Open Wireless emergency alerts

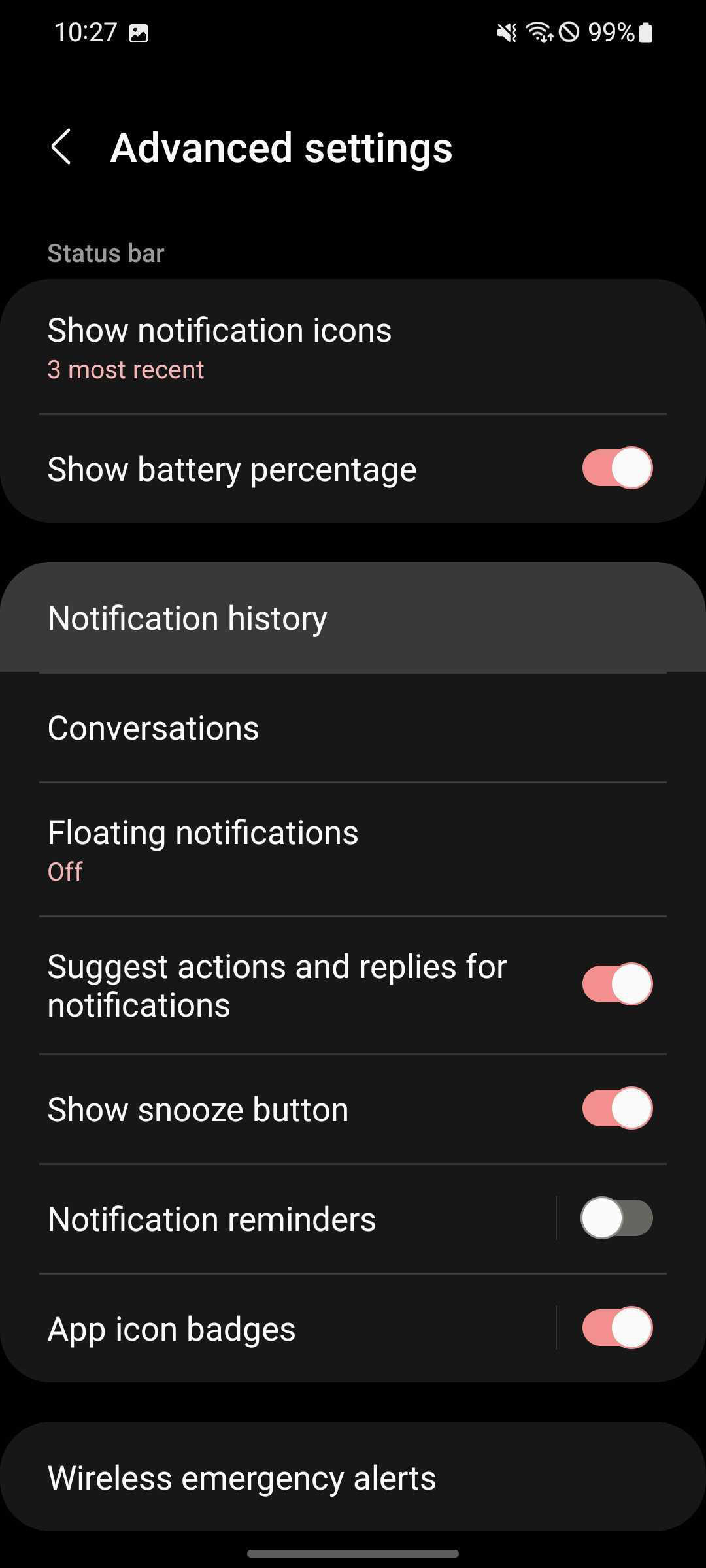[242, 1478]
